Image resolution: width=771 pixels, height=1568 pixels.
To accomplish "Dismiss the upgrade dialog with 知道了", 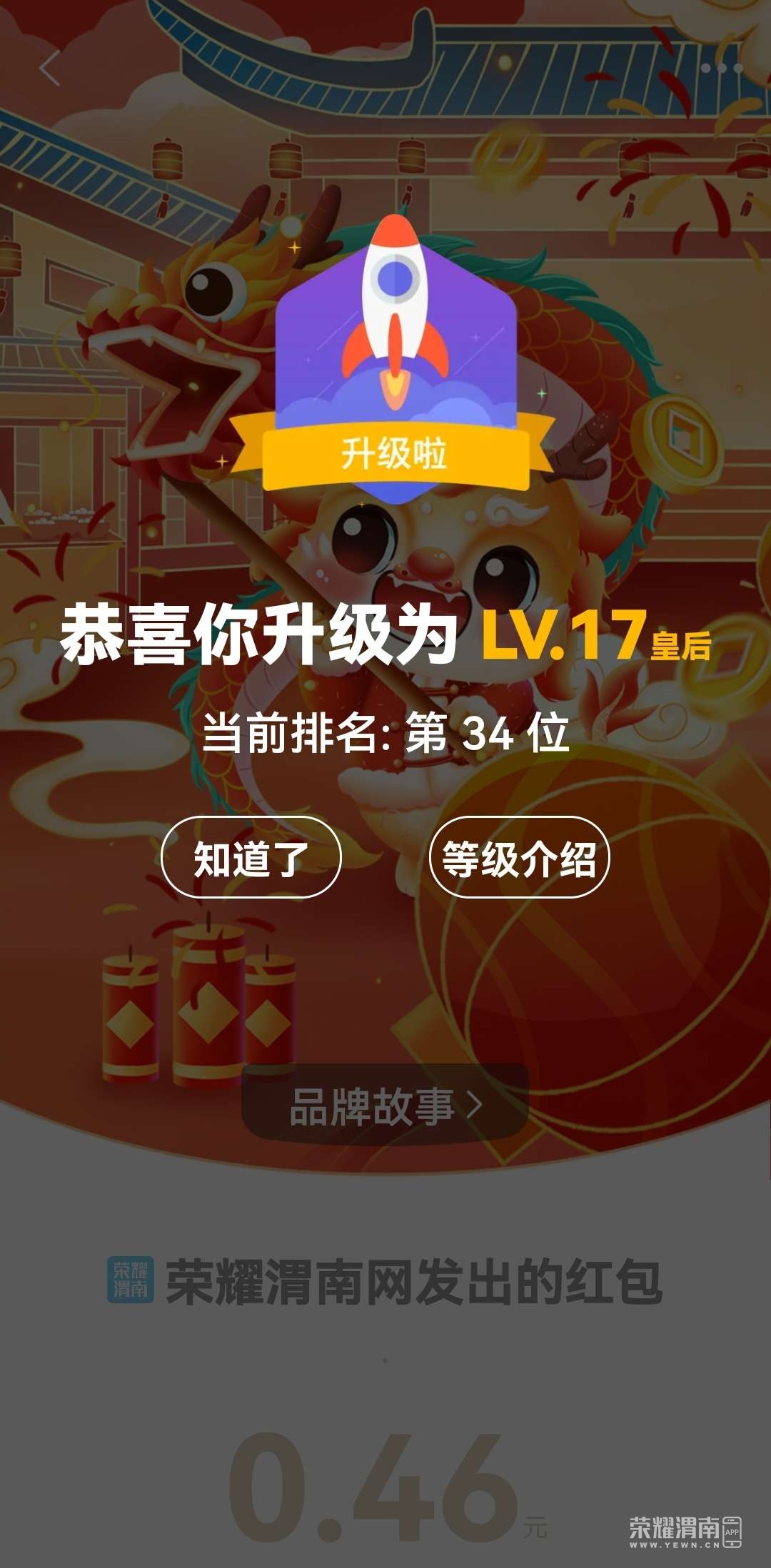I will pos(251,857).
